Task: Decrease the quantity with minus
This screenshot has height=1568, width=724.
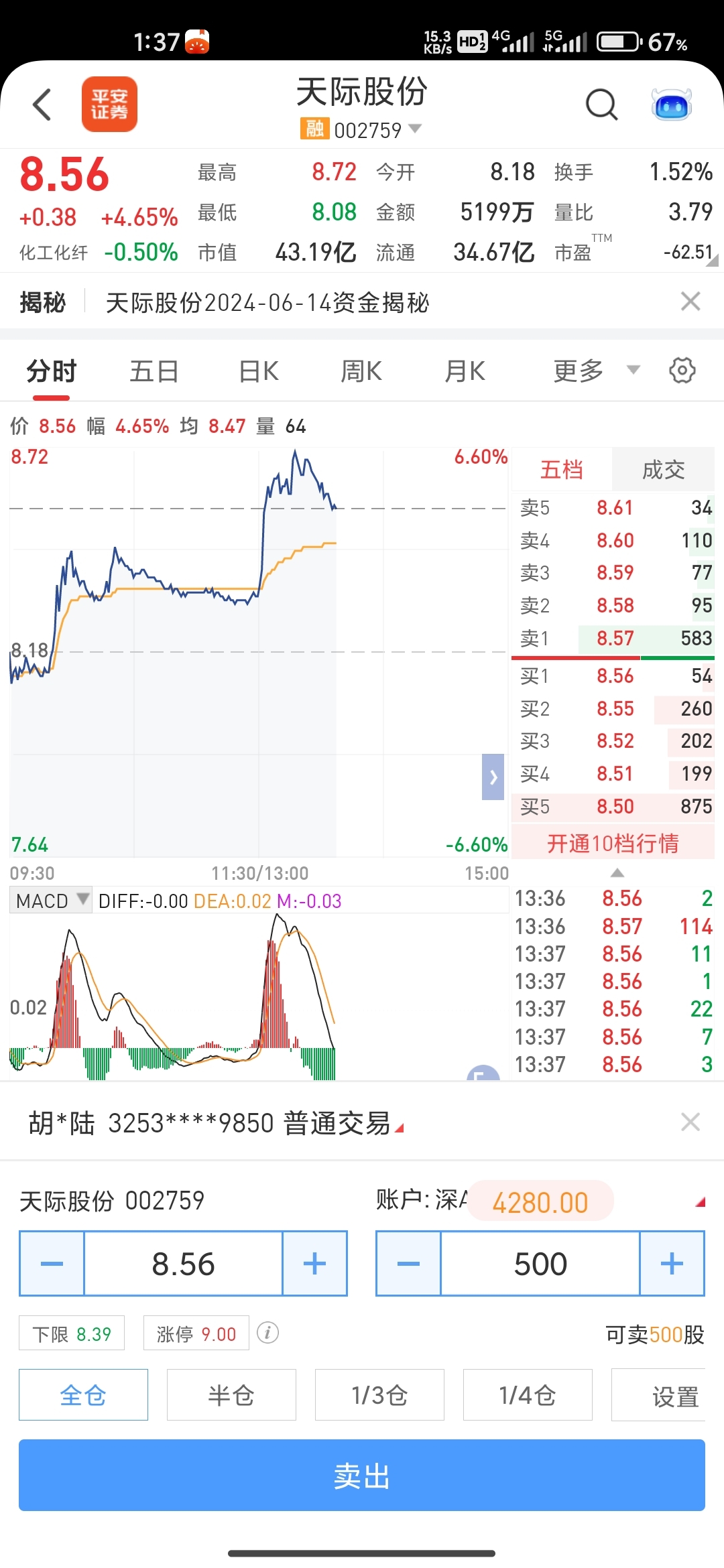Action: tap(408, 1264)
